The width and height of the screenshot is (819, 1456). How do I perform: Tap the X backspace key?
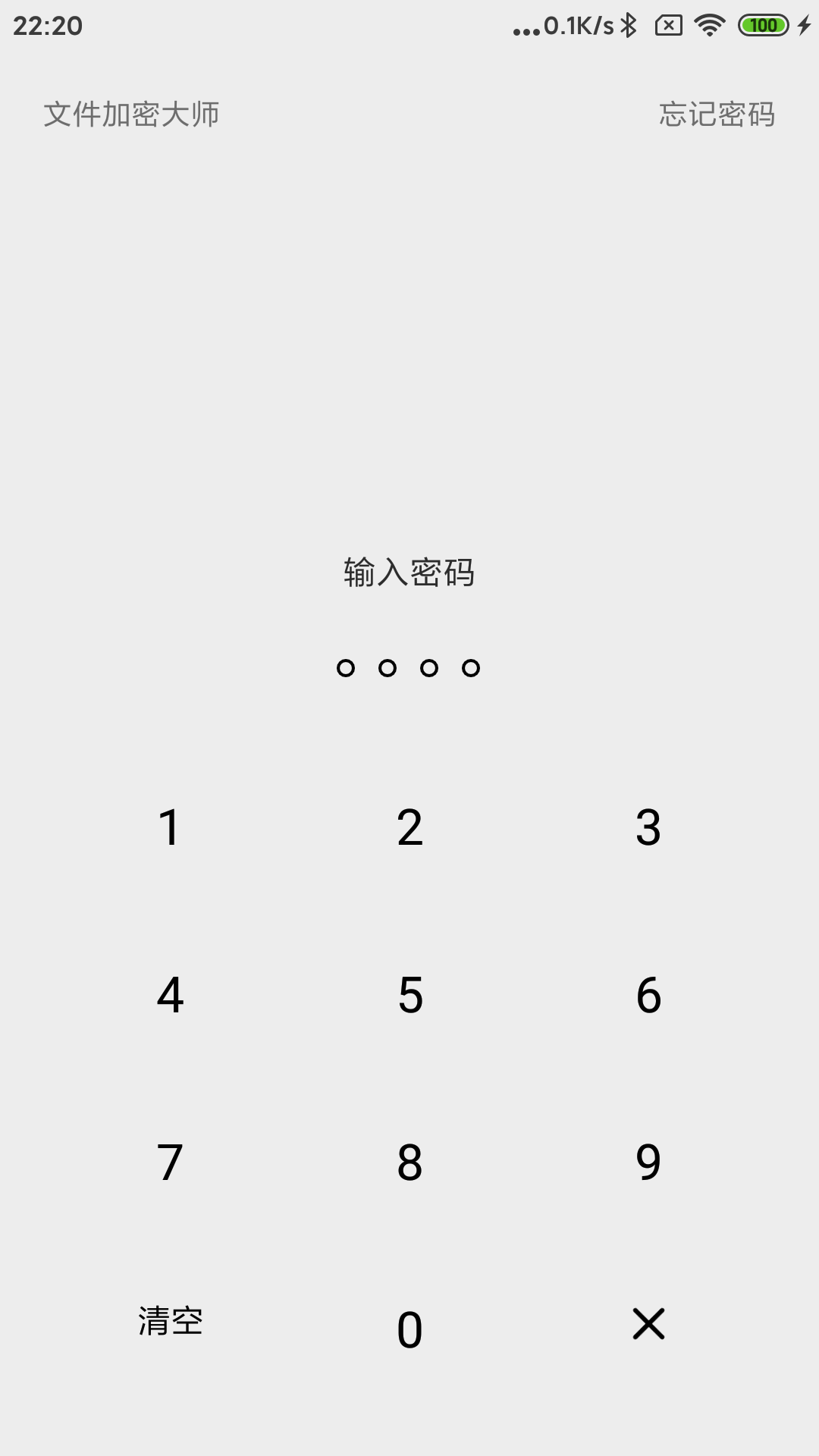click(x=648, y=1323)
